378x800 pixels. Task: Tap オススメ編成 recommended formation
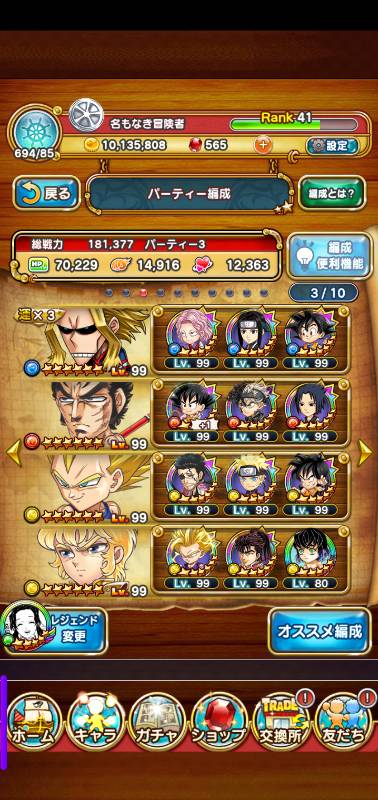click(x=319, y=631)
